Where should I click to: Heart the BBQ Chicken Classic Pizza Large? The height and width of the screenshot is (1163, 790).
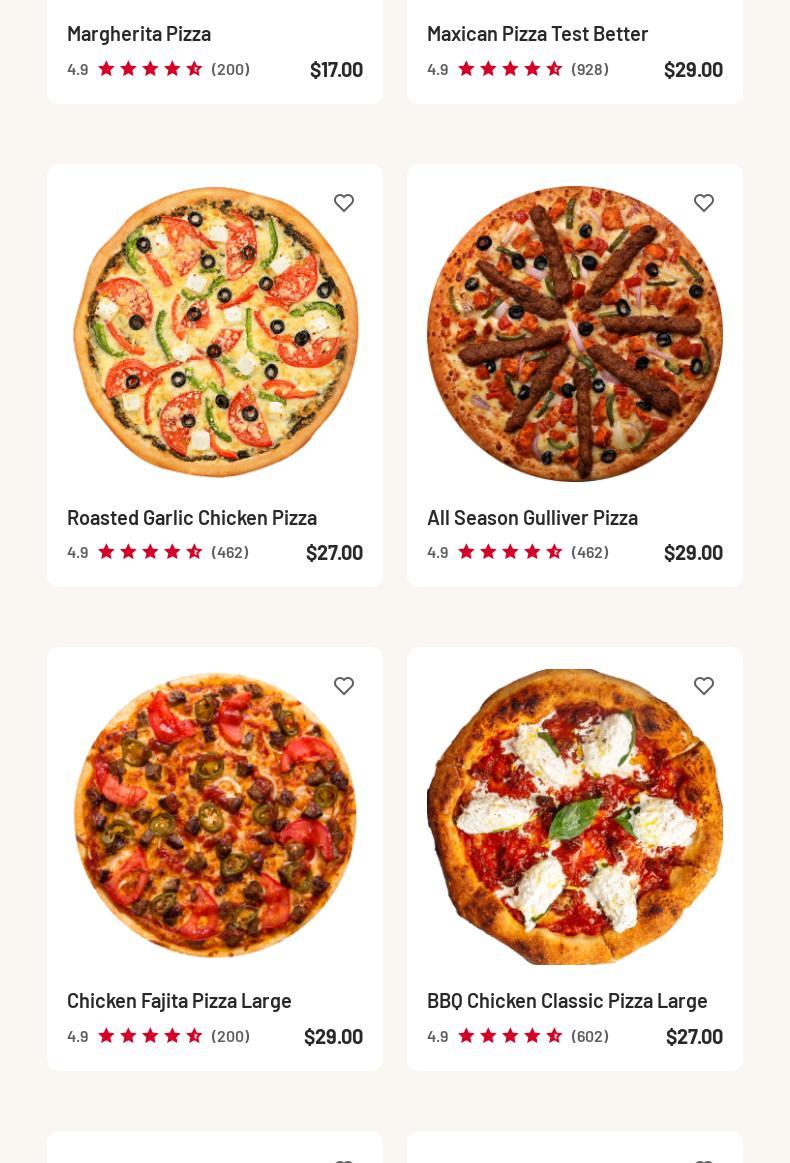tap(704, 686)
